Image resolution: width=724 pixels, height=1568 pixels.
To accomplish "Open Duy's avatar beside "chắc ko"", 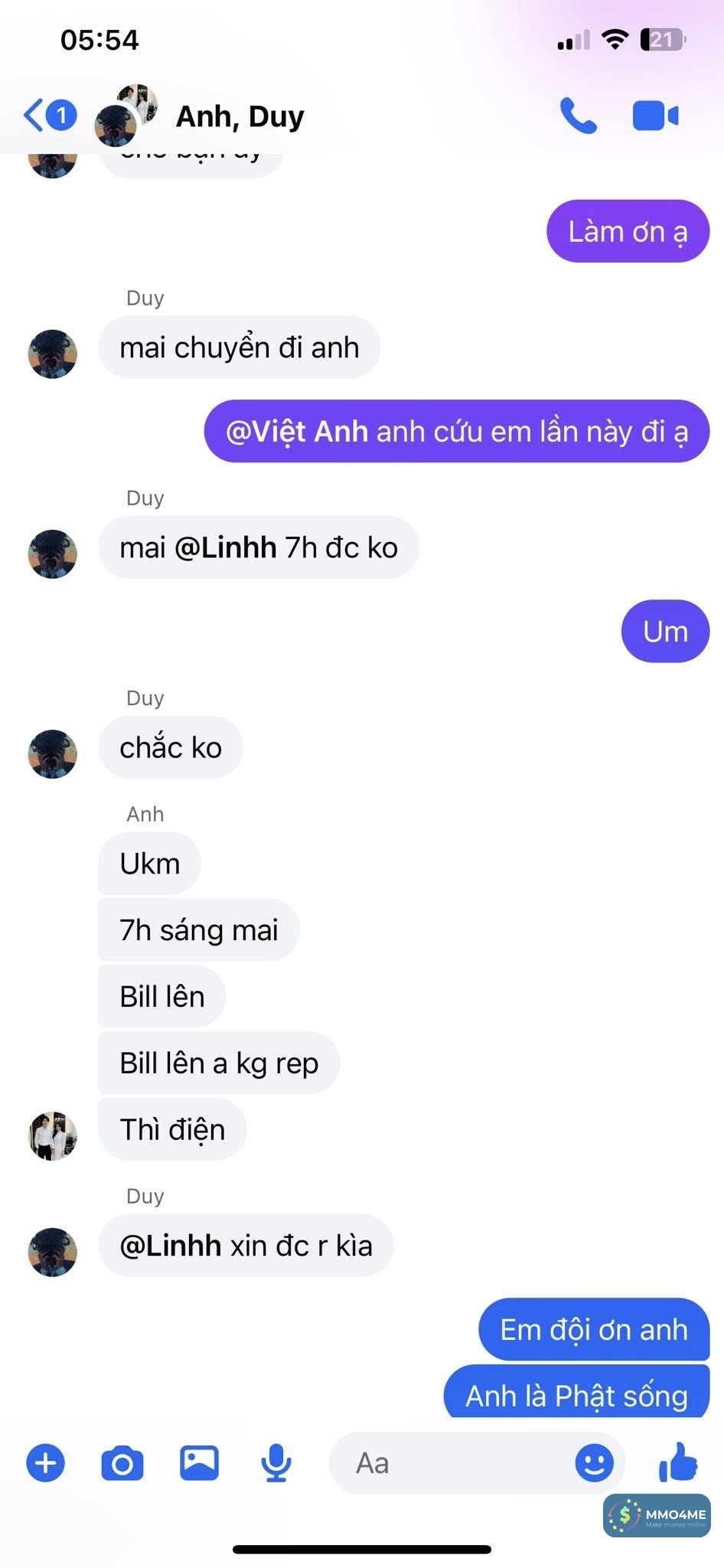I will click(x=53, y=754).
